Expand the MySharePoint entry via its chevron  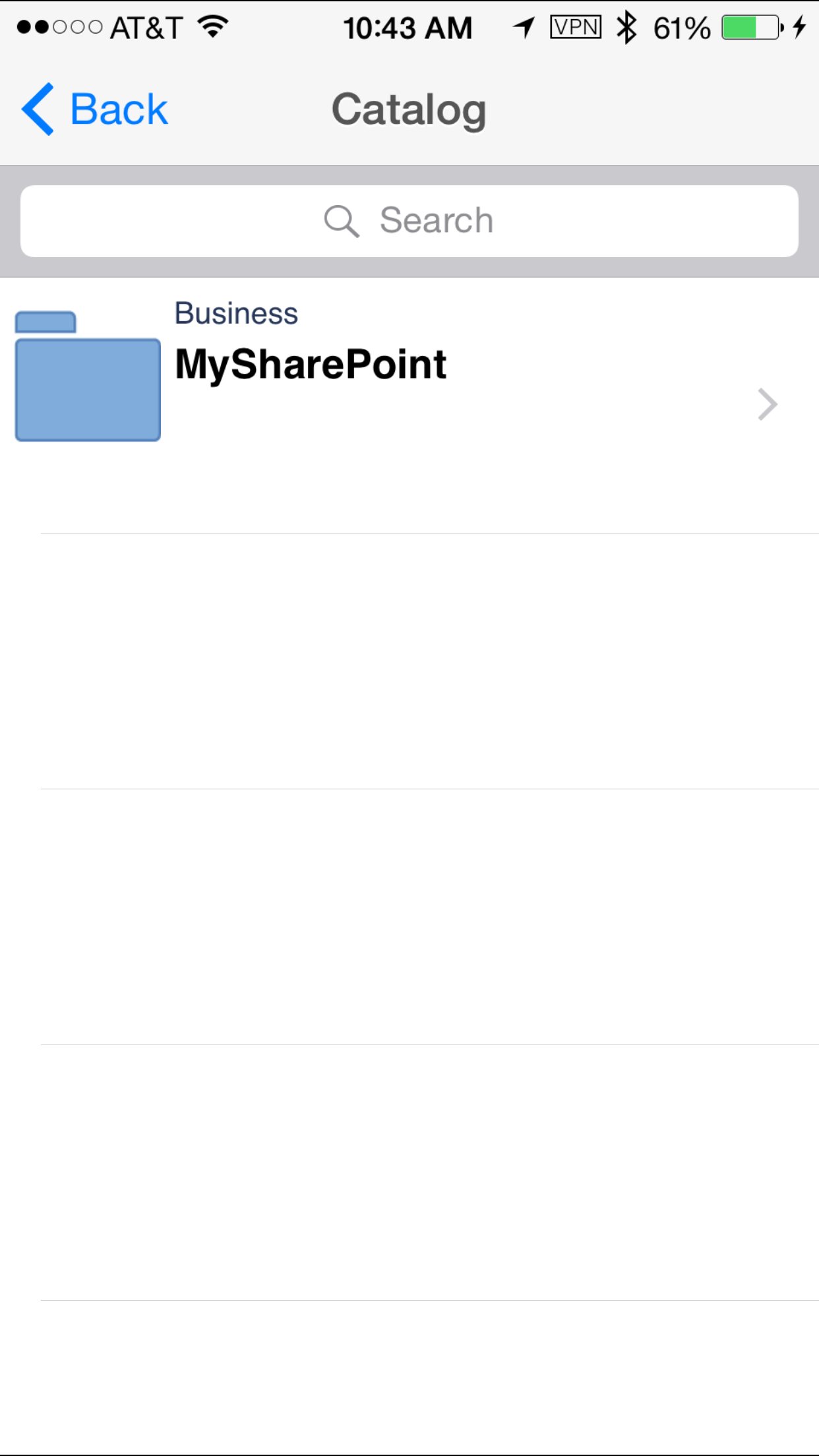point(766,404)
